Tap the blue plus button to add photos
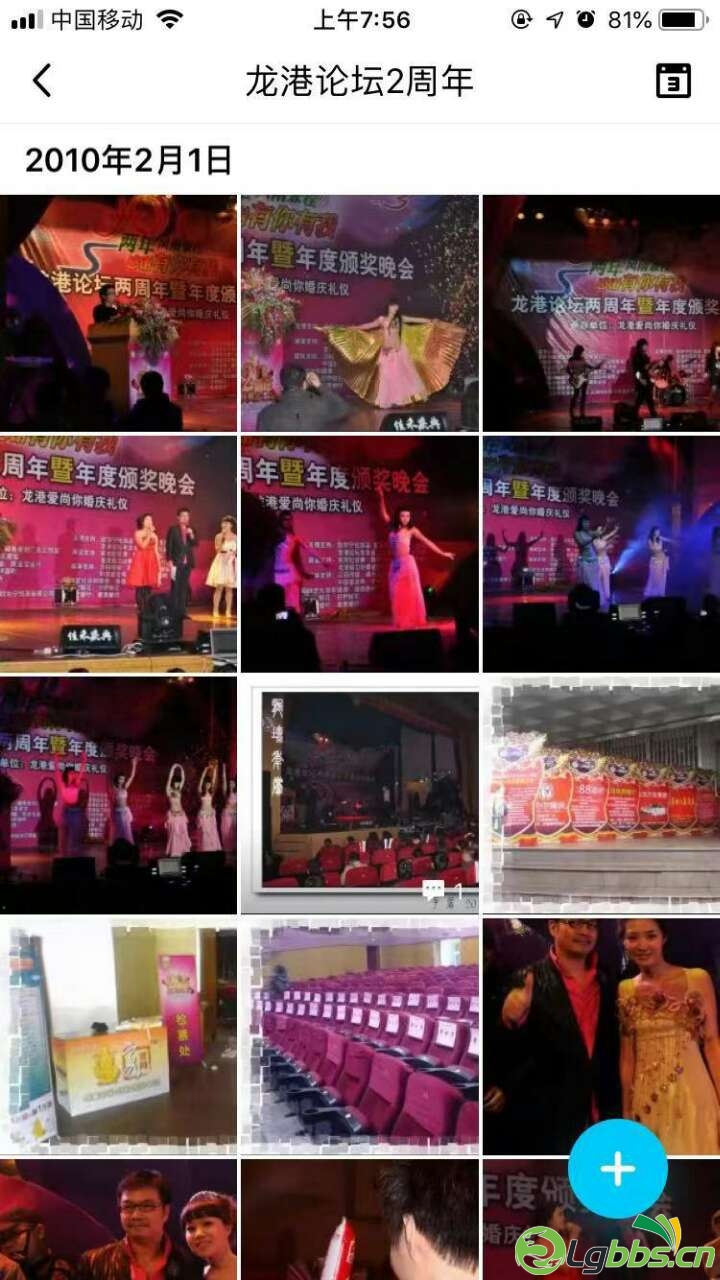This screenshot has height=1280, width=720. click(x=617, y=1168)
